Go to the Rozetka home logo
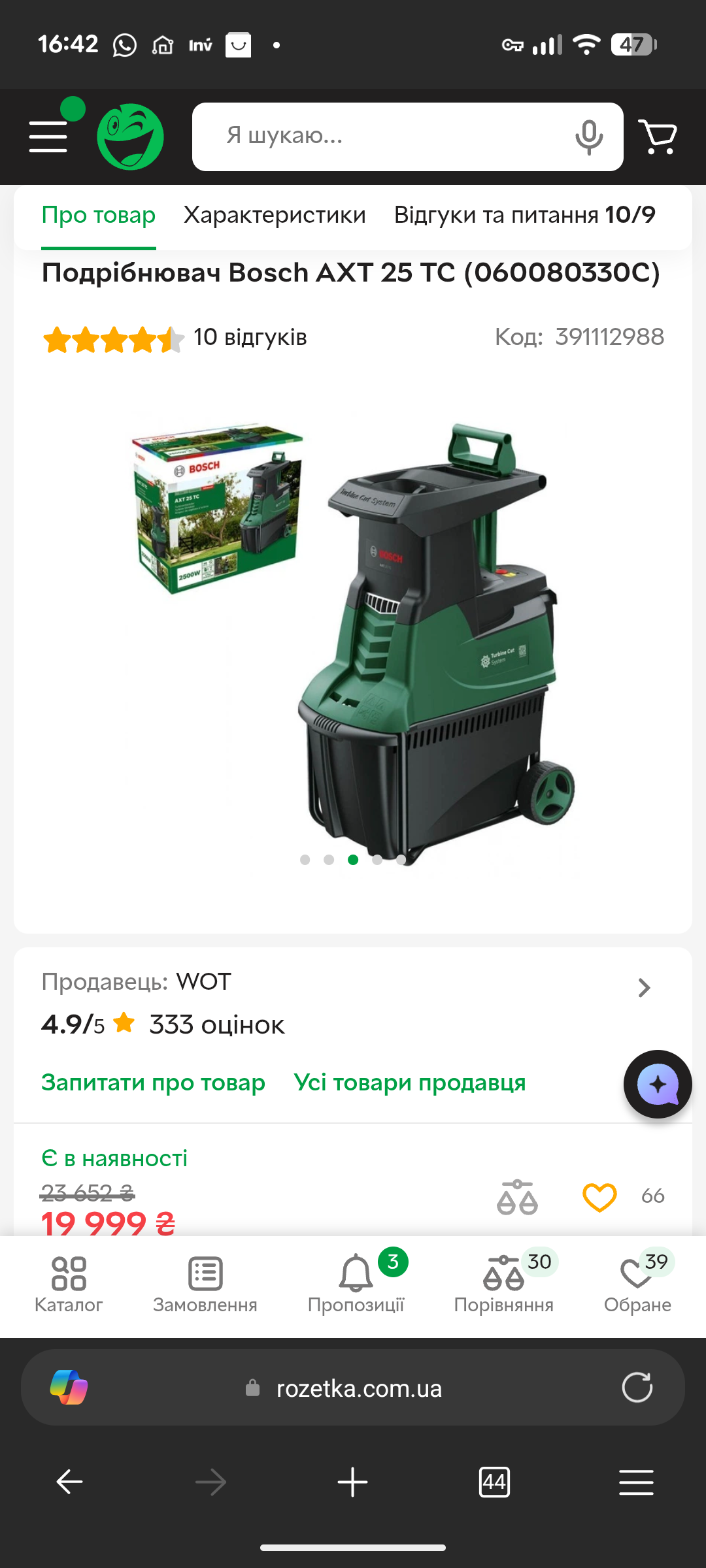 [130, 137]
